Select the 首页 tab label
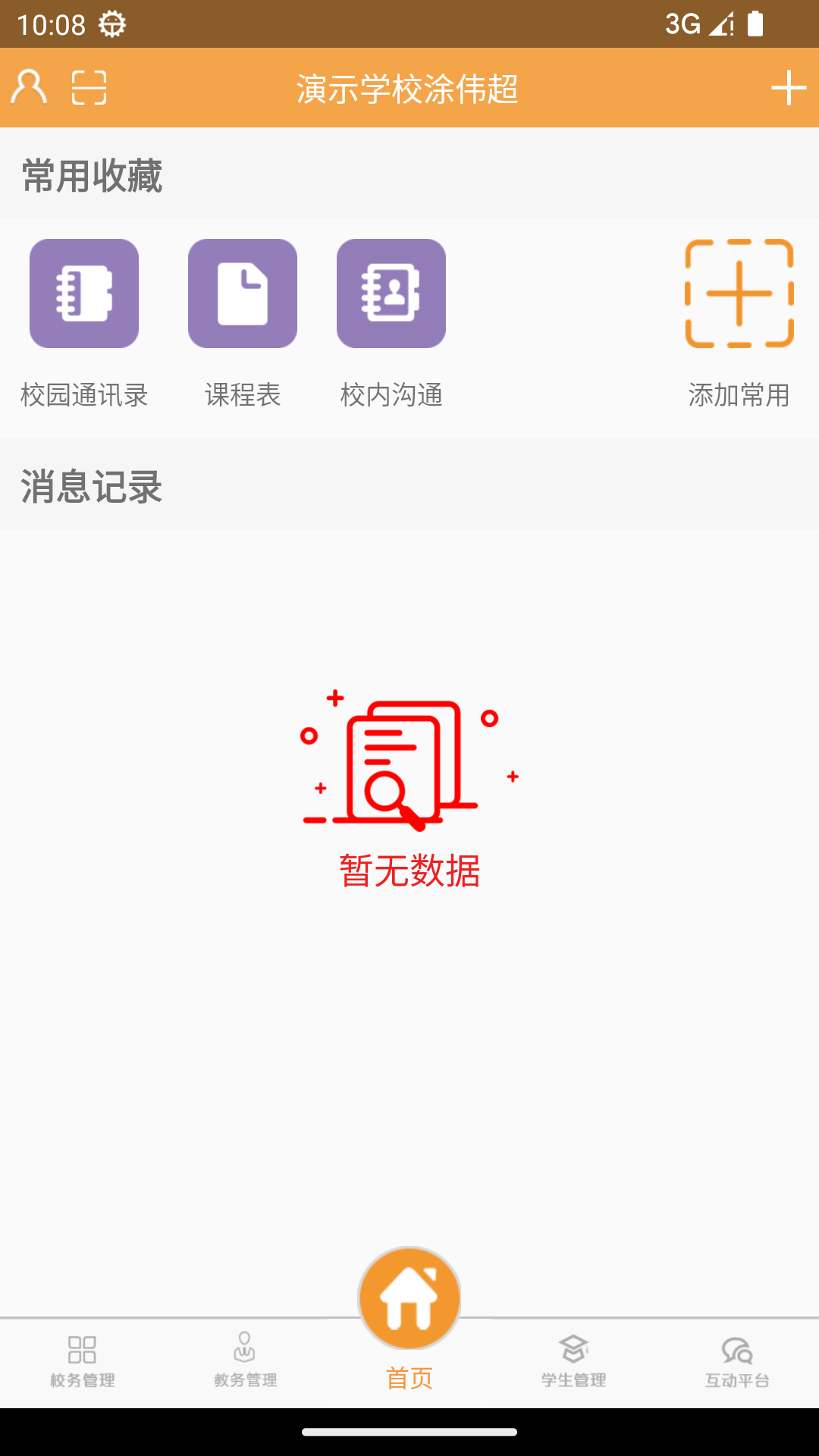 409,1379
